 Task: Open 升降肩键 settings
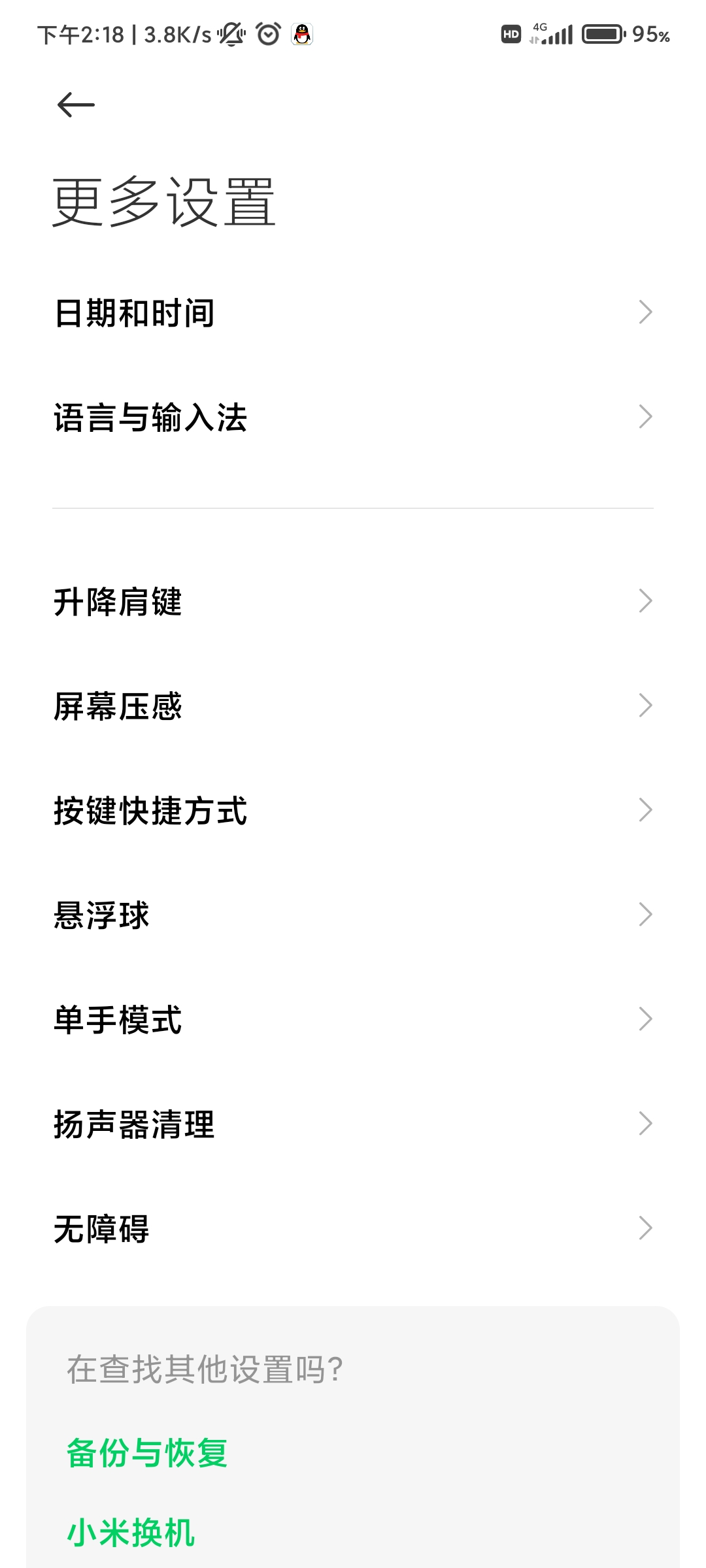point(353,601)
